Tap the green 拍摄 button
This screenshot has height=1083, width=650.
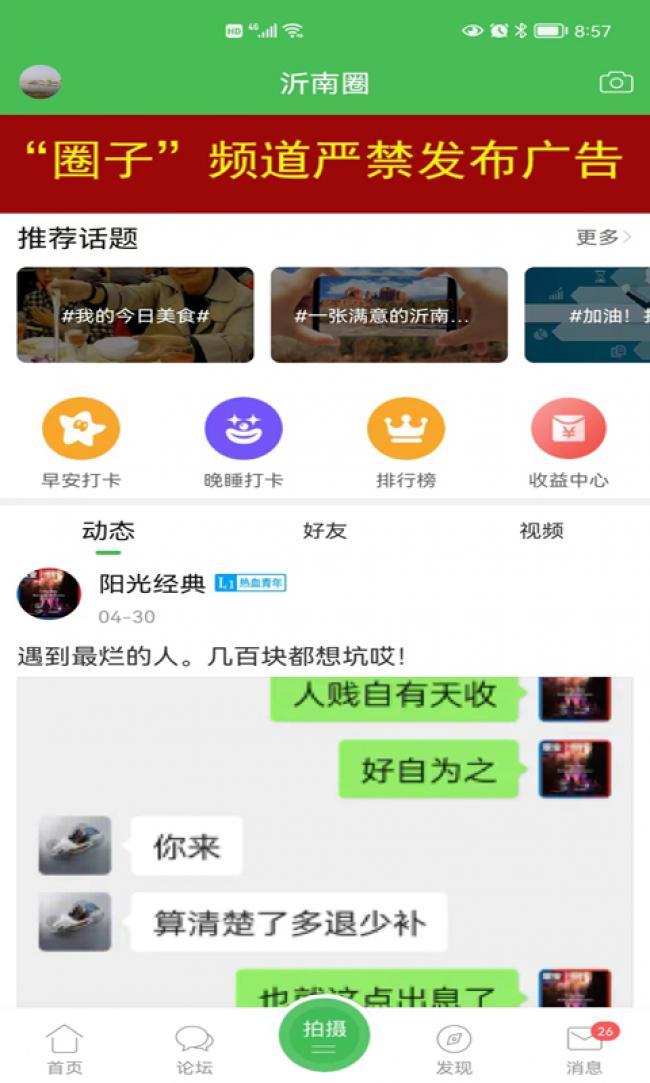[x=324, y=1035]
